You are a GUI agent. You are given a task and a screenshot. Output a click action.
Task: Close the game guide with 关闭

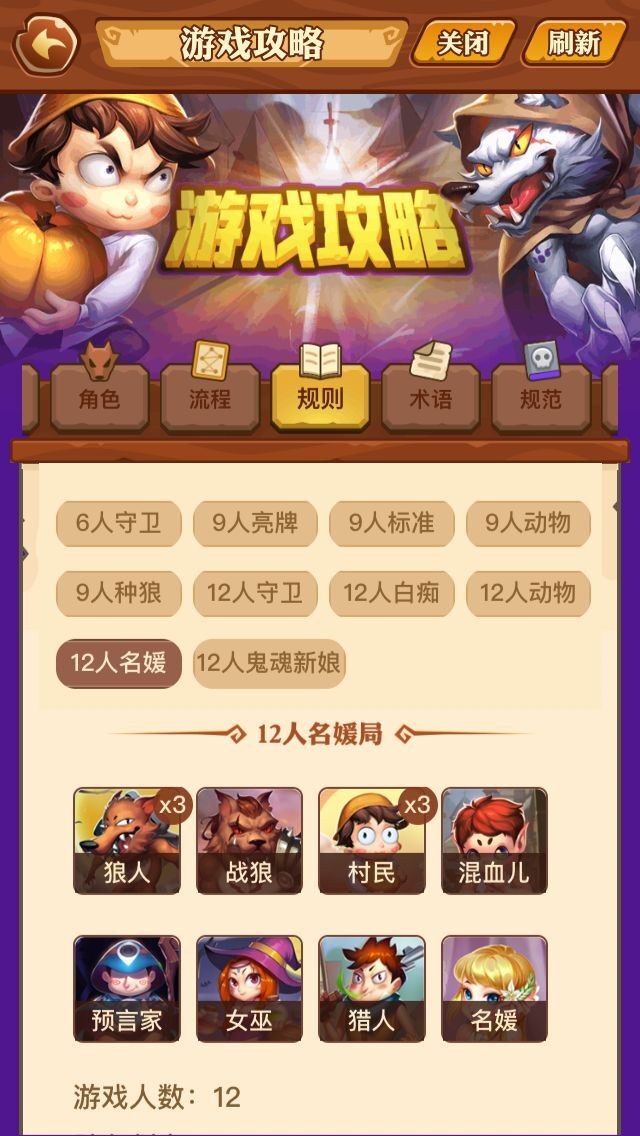click(x=463, y=43)
